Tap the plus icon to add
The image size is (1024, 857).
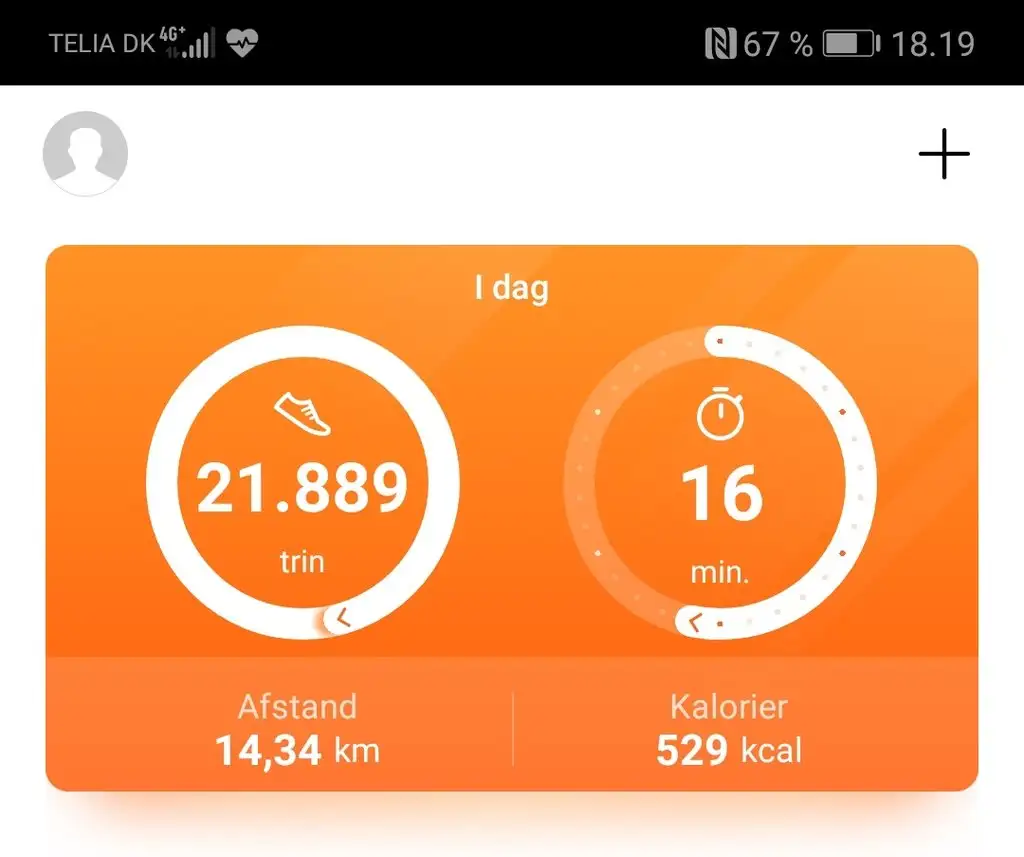pos(943,154)
